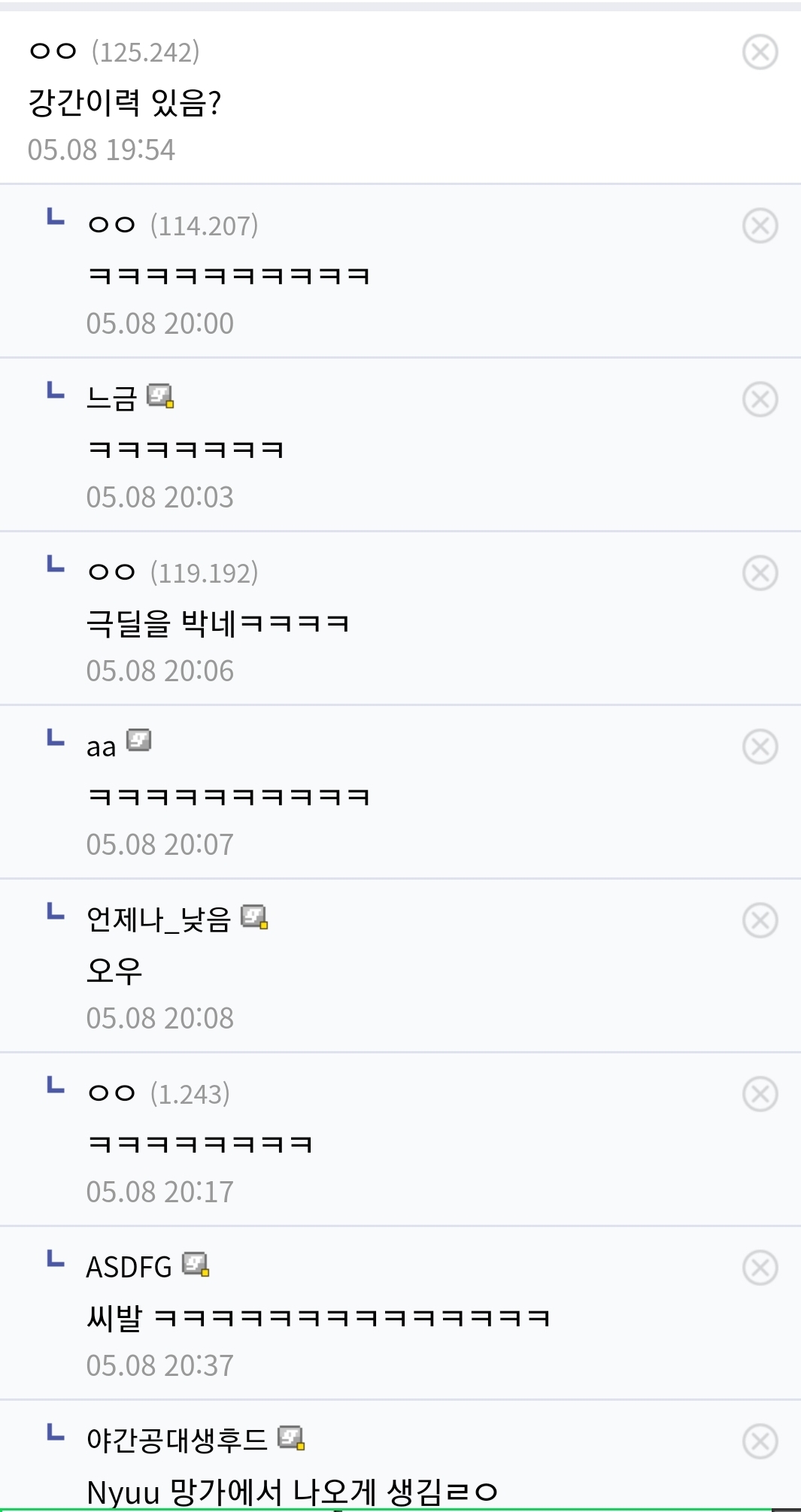The image size is (801, 1512).
Task: Delete the reply from ㅇㅇ (114.207)
Action: [x=760, y=226]
